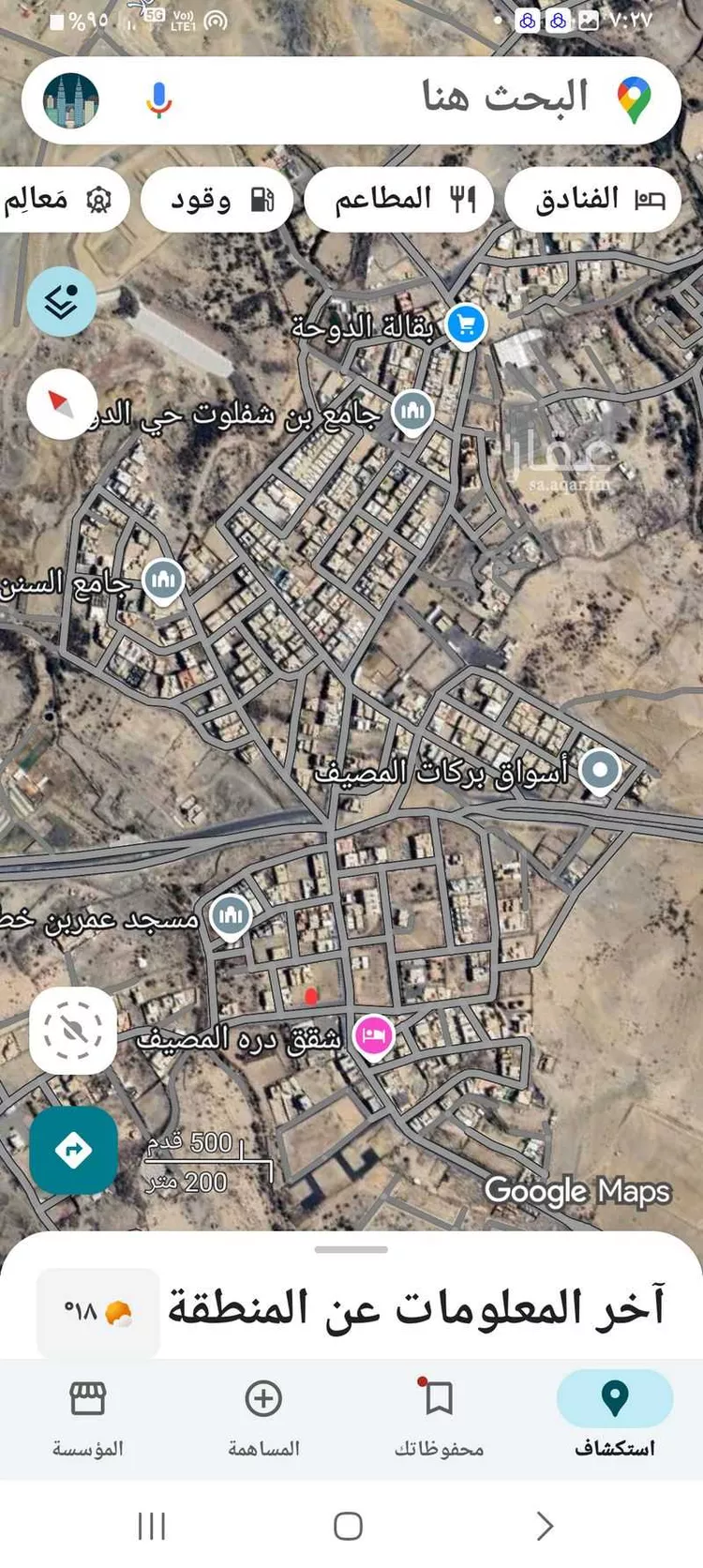Viewport: 703px width, 1568px height.
Task: Select the fuel chip (وقود)
Action: [219, 199]
